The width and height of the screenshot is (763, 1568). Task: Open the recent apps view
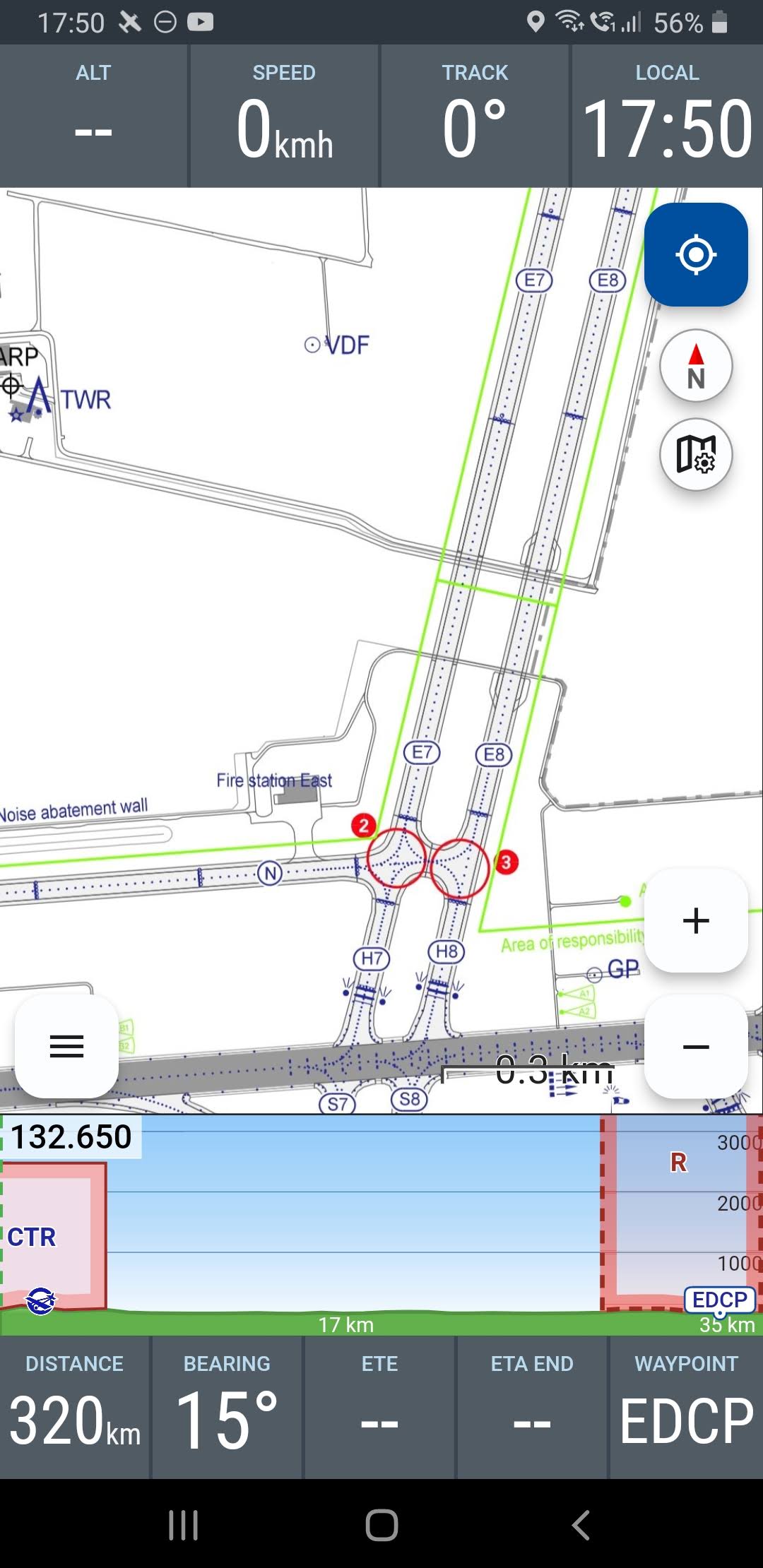coord(183,1525)
